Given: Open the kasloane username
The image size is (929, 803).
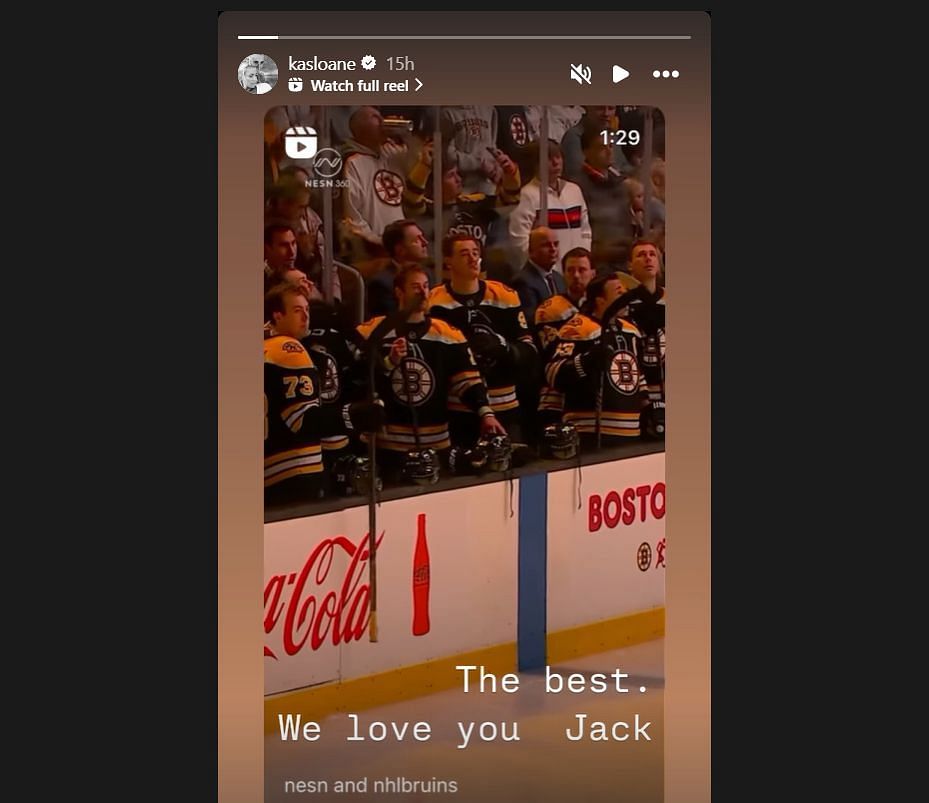Looking at the screenshot, I should point(321,63).
